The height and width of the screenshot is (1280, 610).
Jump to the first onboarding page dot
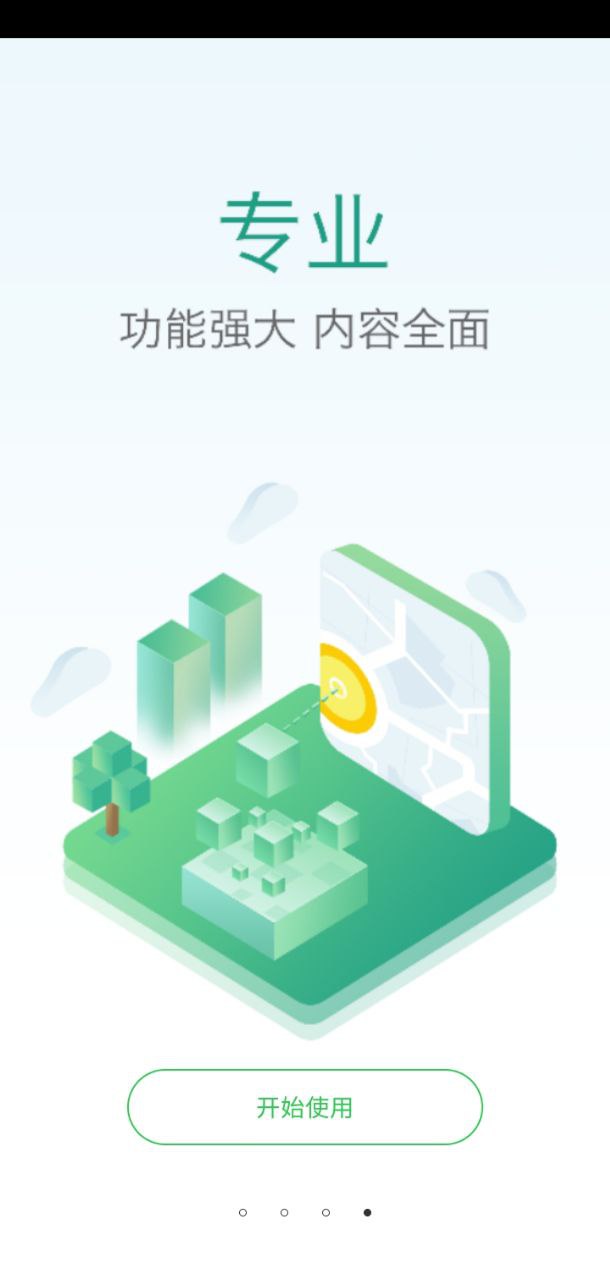click(243, 1212)
